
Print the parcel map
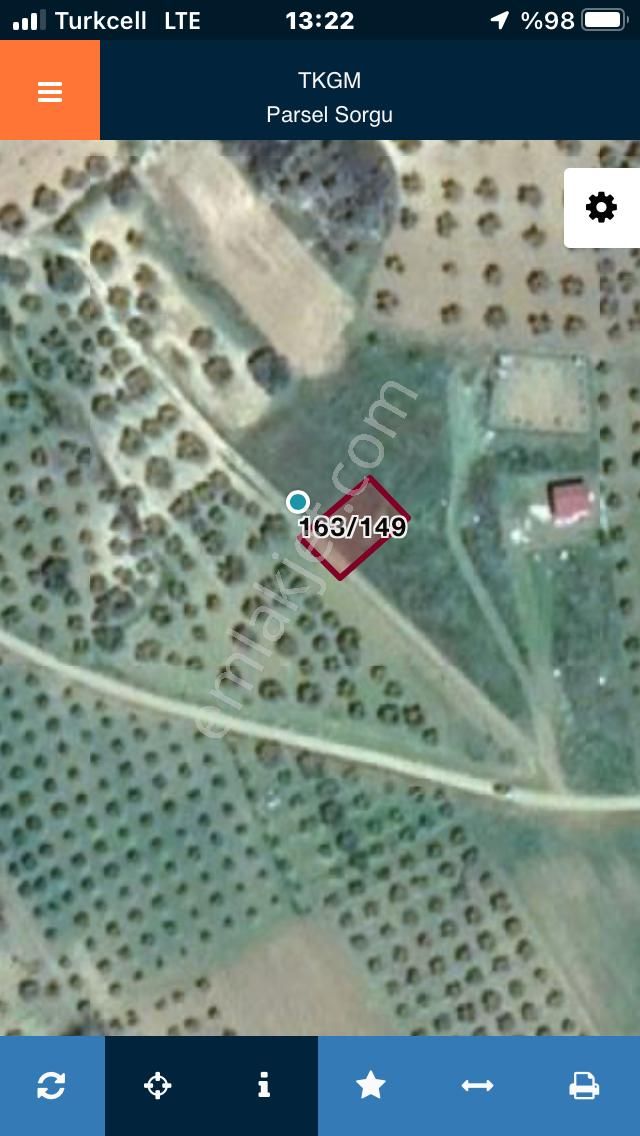[x=584, y=1085]
